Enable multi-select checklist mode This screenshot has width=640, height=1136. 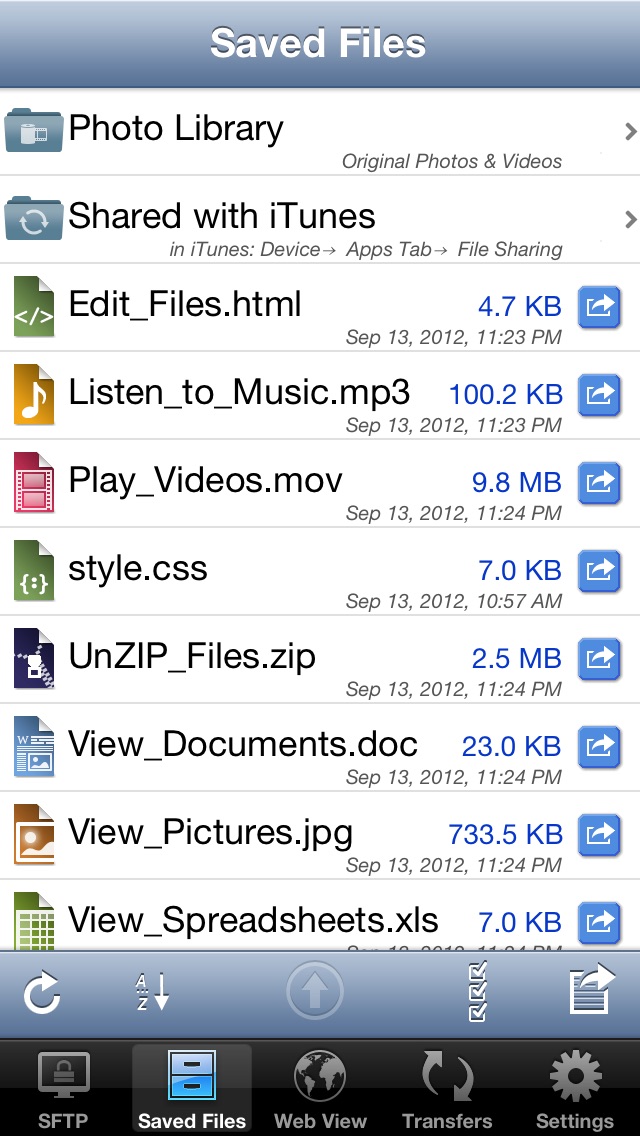[x=478, y=992]
